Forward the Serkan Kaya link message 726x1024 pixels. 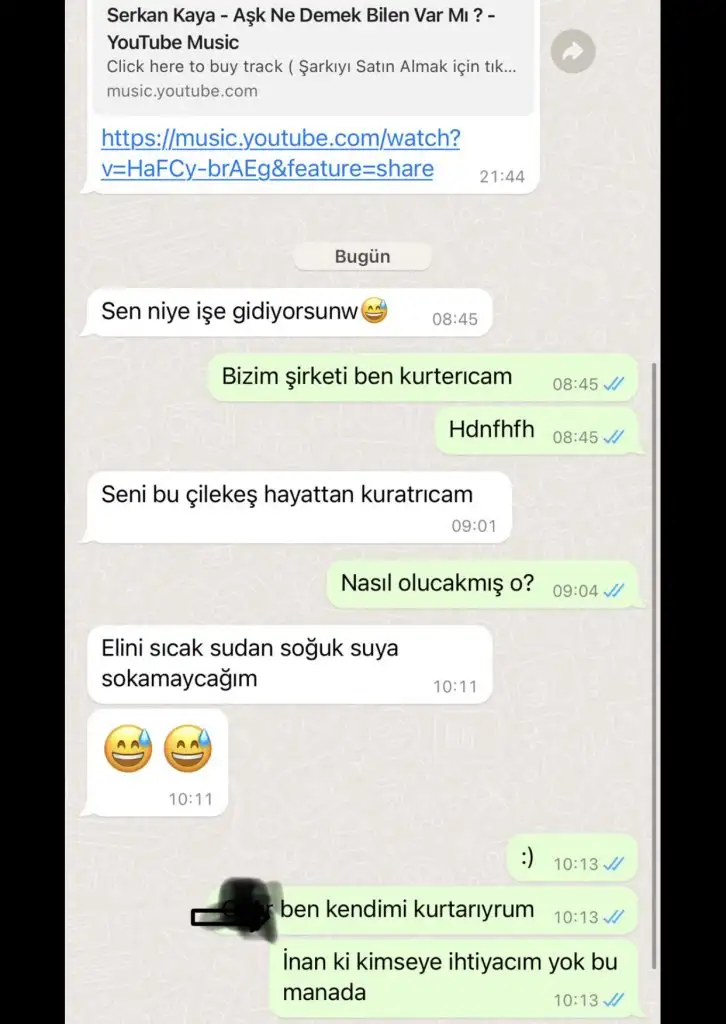point(573,52)
